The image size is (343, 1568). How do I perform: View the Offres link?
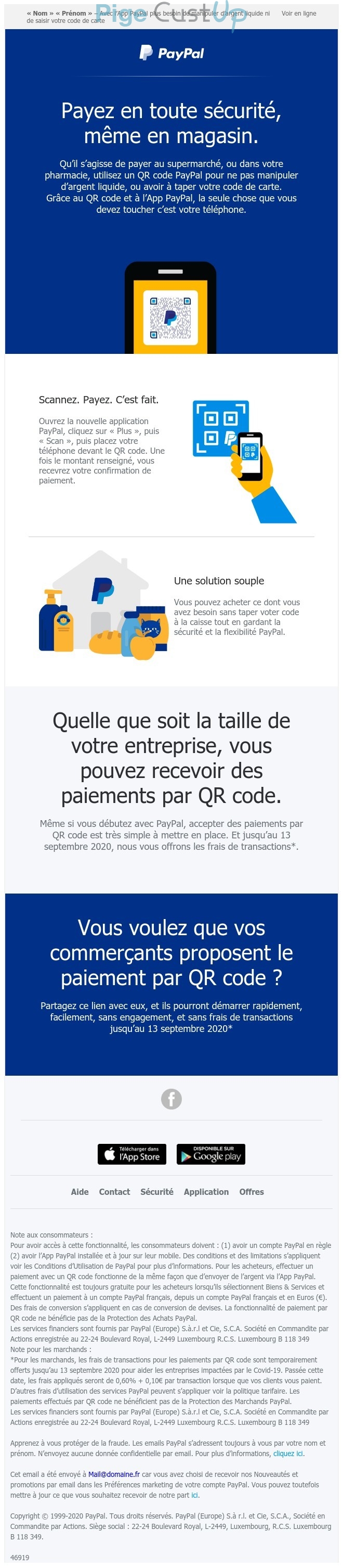click(x=251, y=1192)
